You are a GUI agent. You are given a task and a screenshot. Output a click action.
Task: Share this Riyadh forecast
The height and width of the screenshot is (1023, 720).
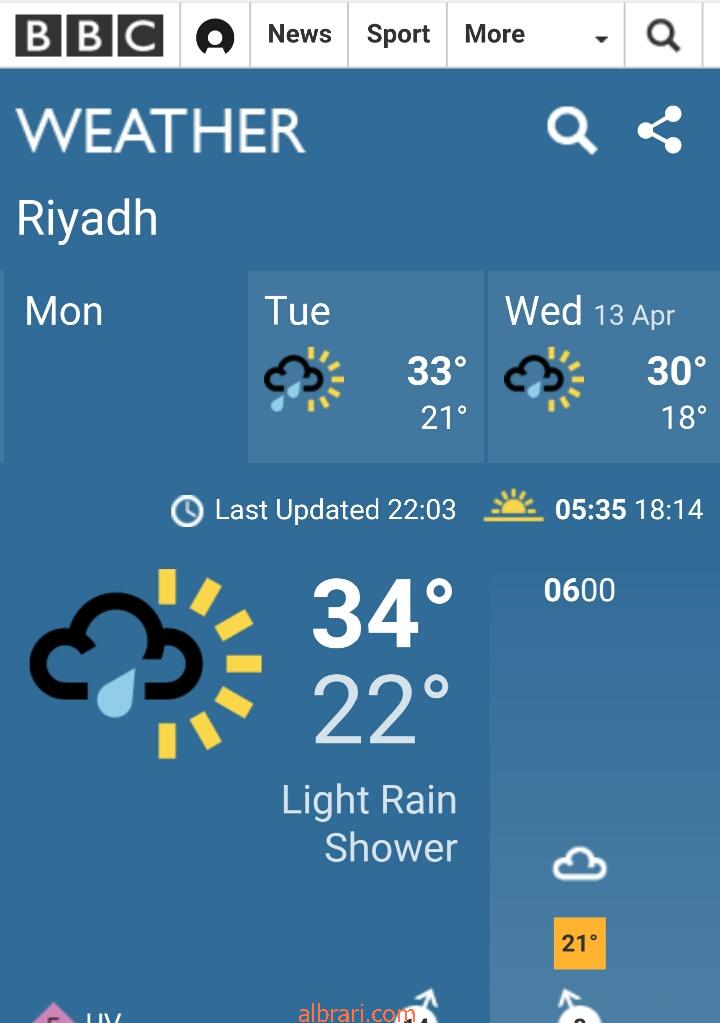660,130
